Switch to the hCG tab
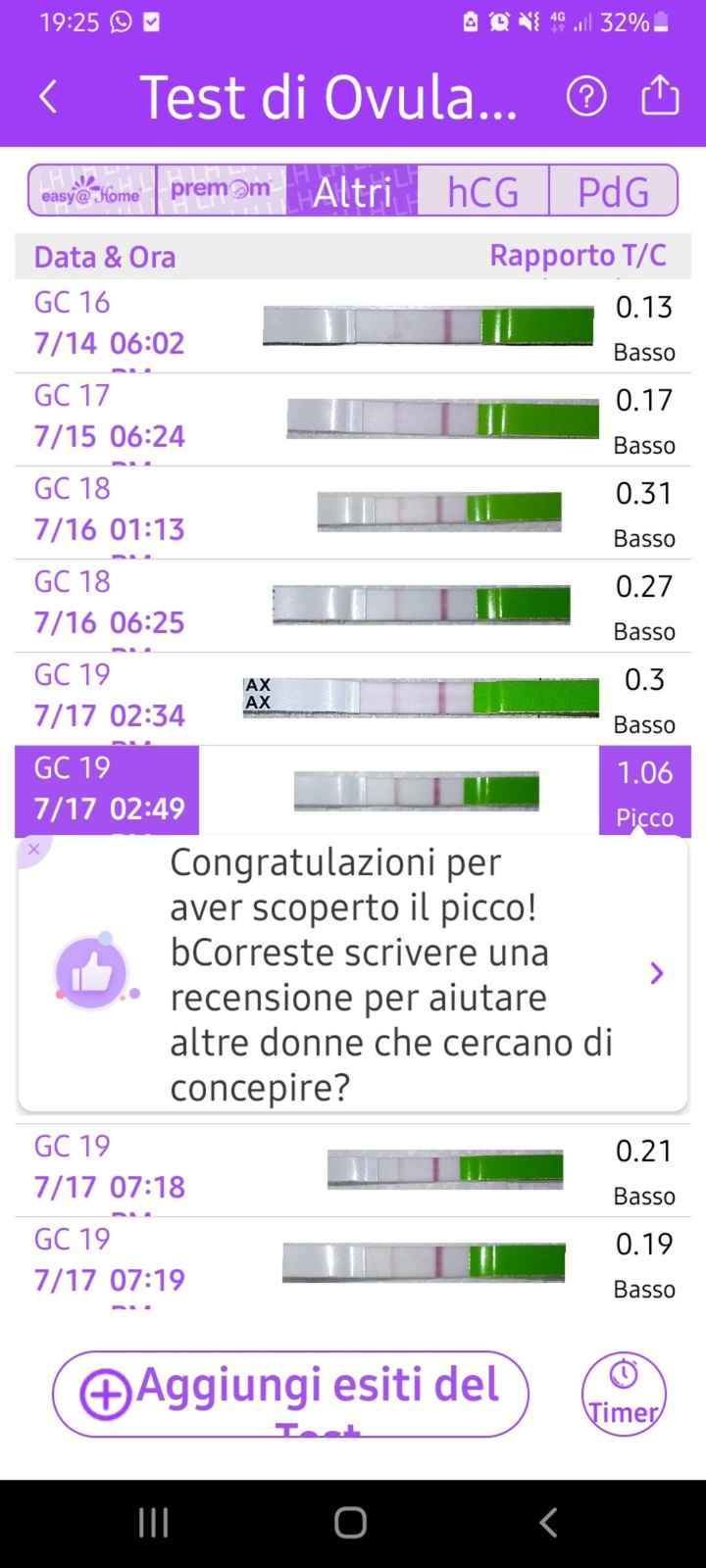The width and height of the screenshot is (706, 1568). point(481,191)
